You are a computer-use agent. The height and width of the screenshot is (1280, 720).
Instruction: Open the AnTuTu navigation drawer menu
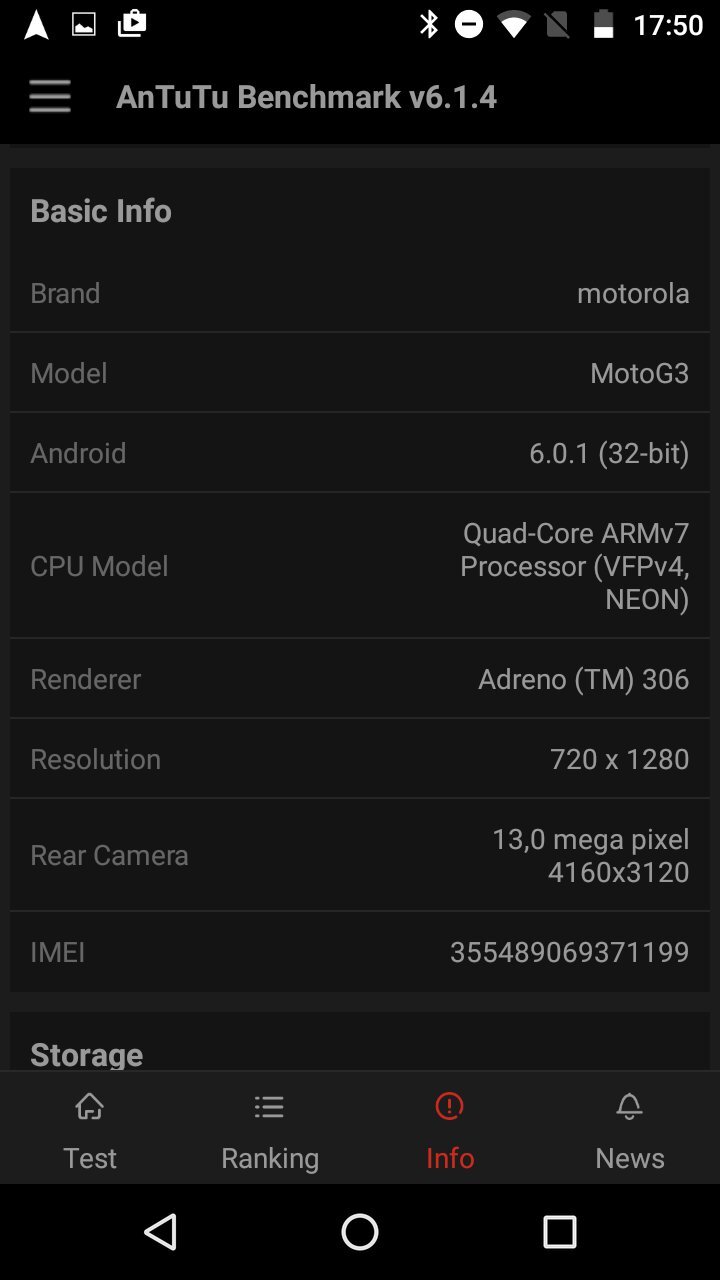point(49,96)
